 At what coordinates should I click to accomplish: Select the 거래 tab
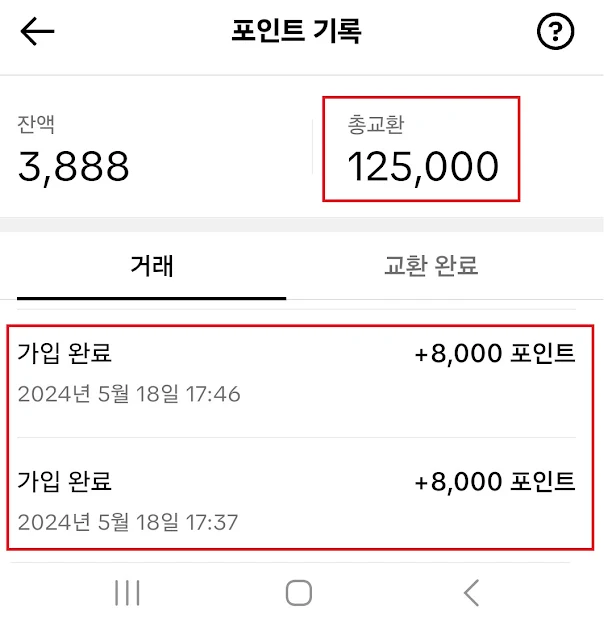[151, 266]
